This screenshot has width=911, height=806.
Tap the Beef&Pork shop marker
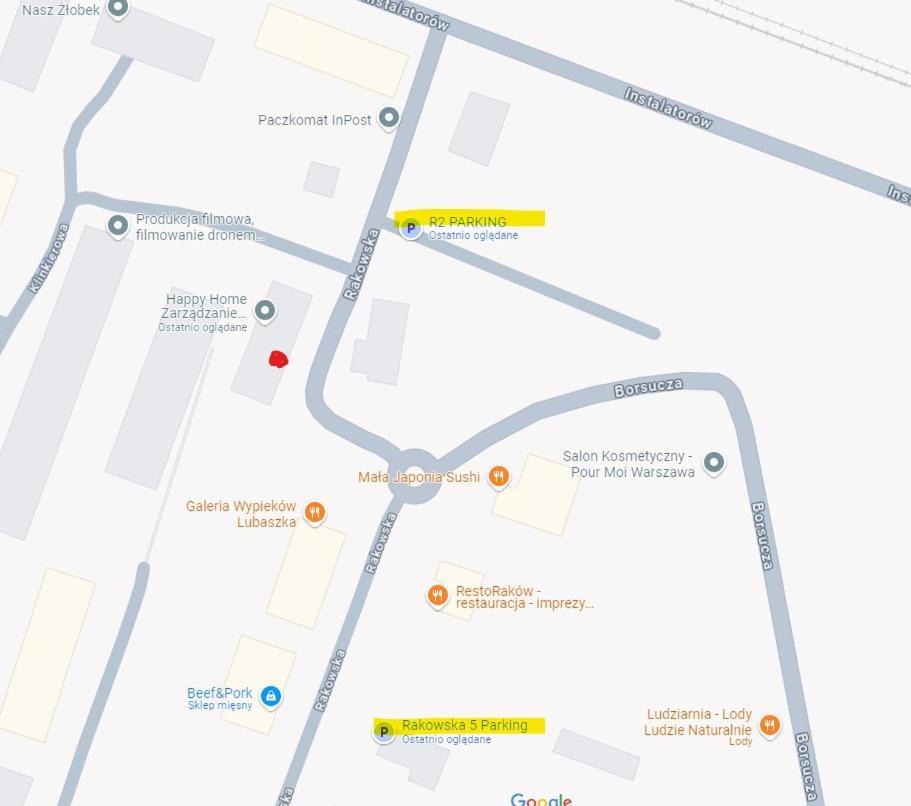coord(270,696)
